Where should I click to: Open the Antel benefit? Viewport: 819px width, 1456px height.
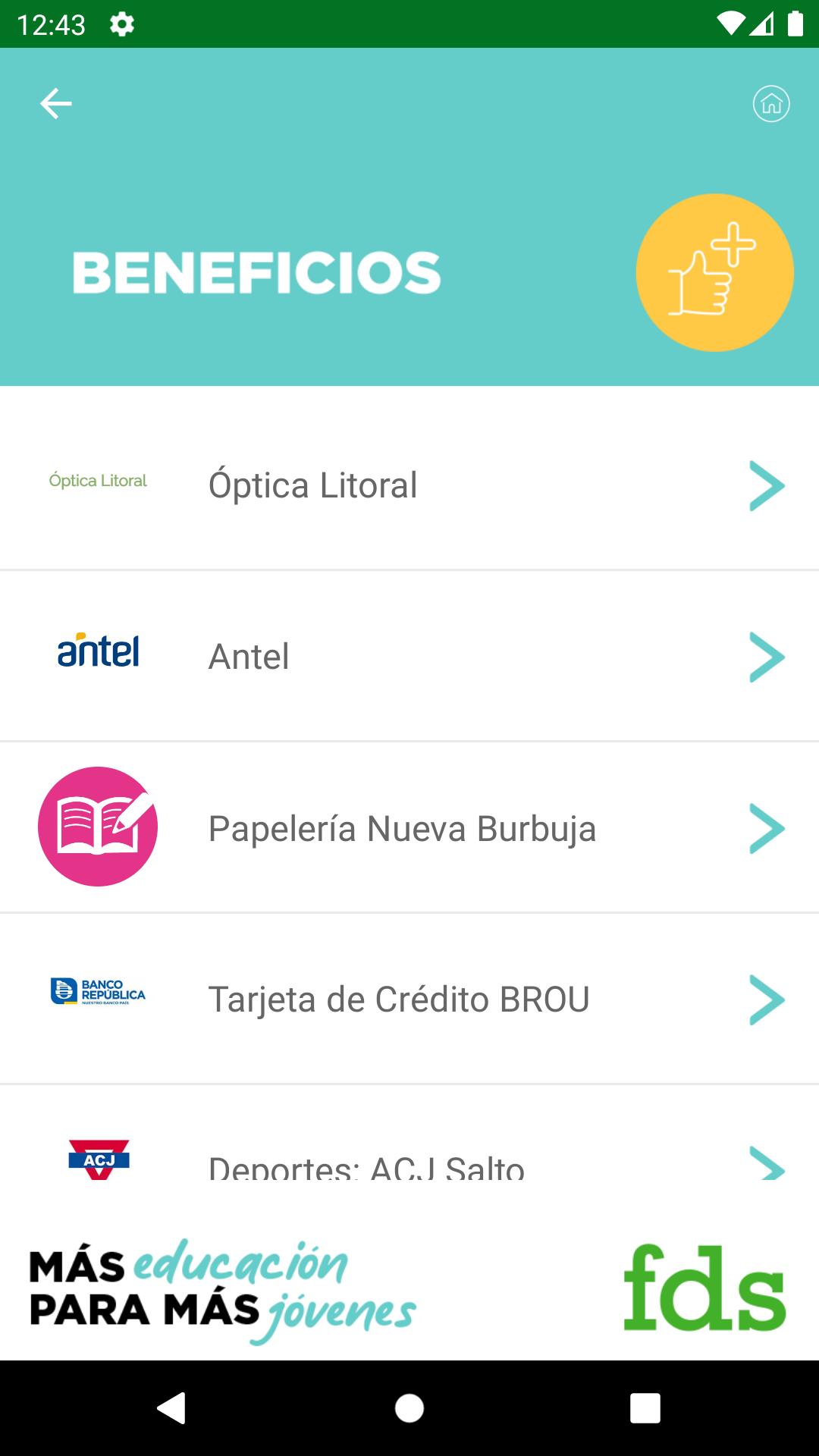pyautogui.click(x=409, y=656)
